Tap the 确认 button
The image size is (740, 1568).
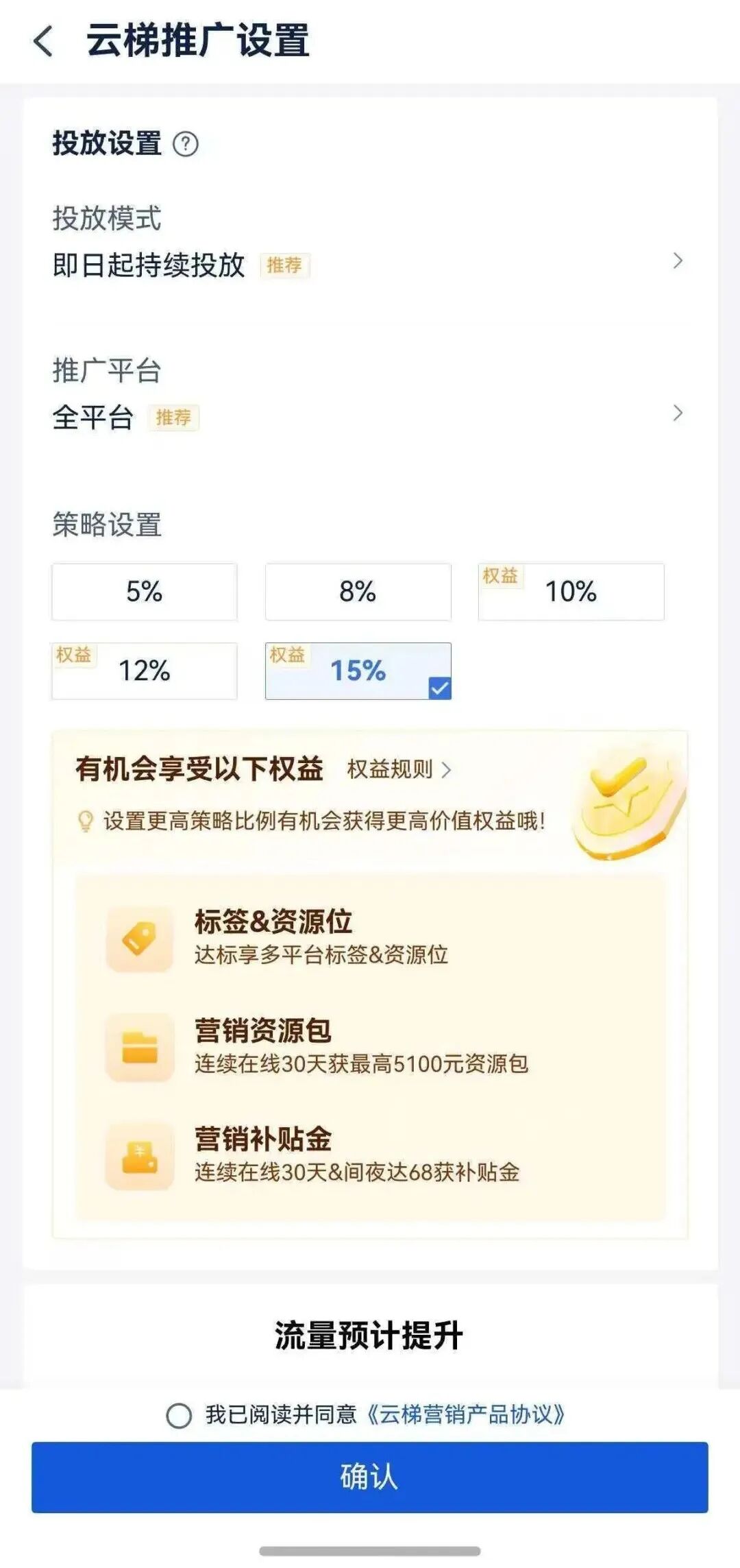click(369, 1477)
